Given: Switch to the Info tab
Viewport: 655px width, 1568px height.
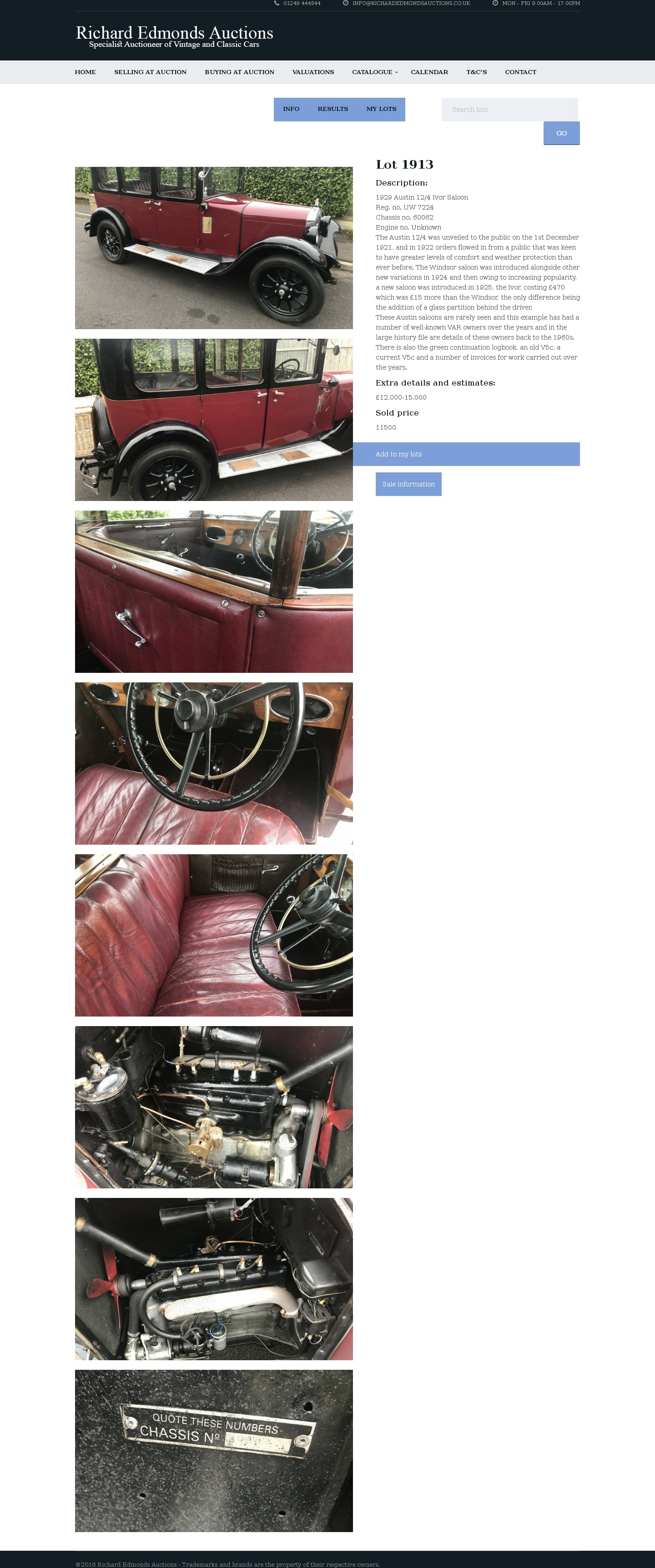Looking at the screenshot, I should coord(291,109).
